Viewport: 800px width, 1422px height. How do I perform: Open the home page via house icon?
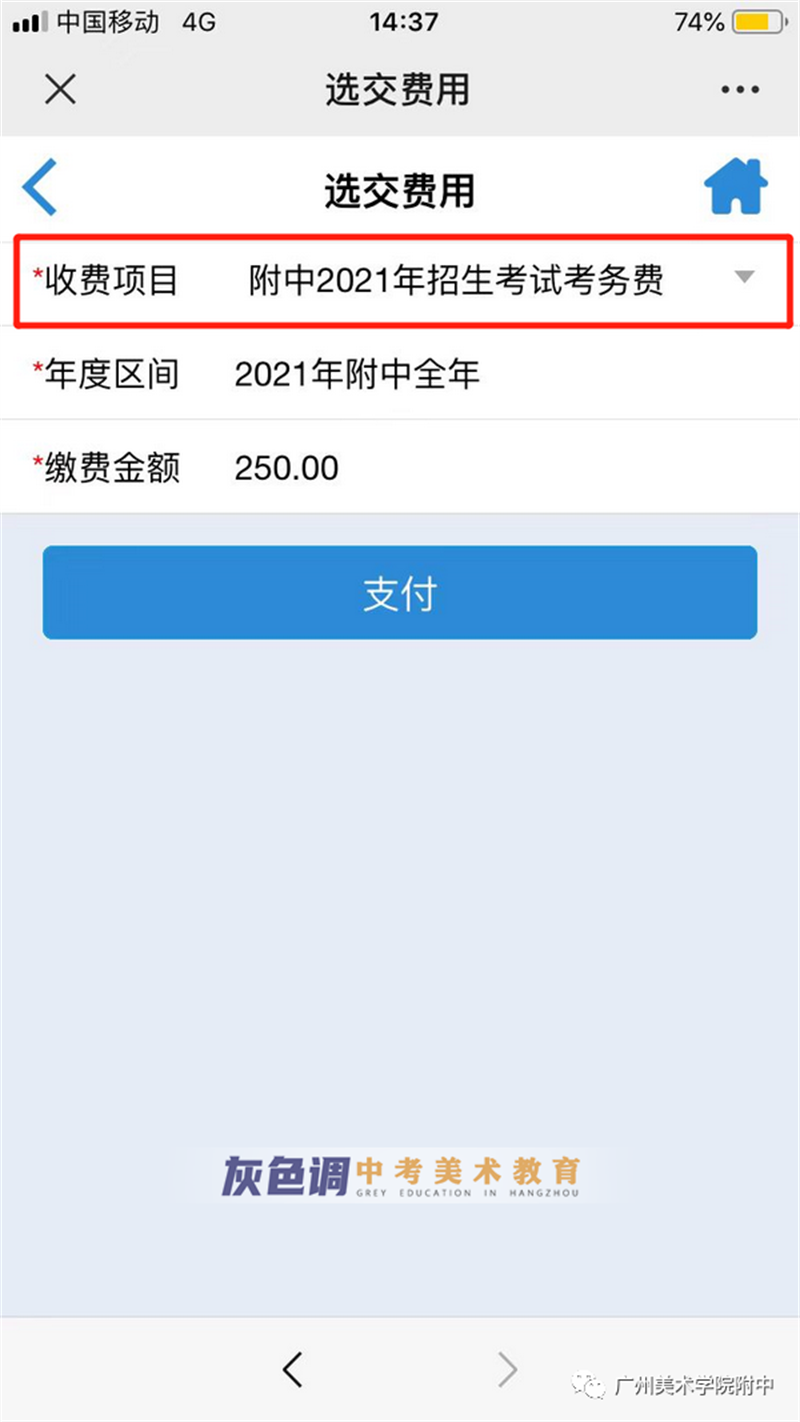(736, 186)
